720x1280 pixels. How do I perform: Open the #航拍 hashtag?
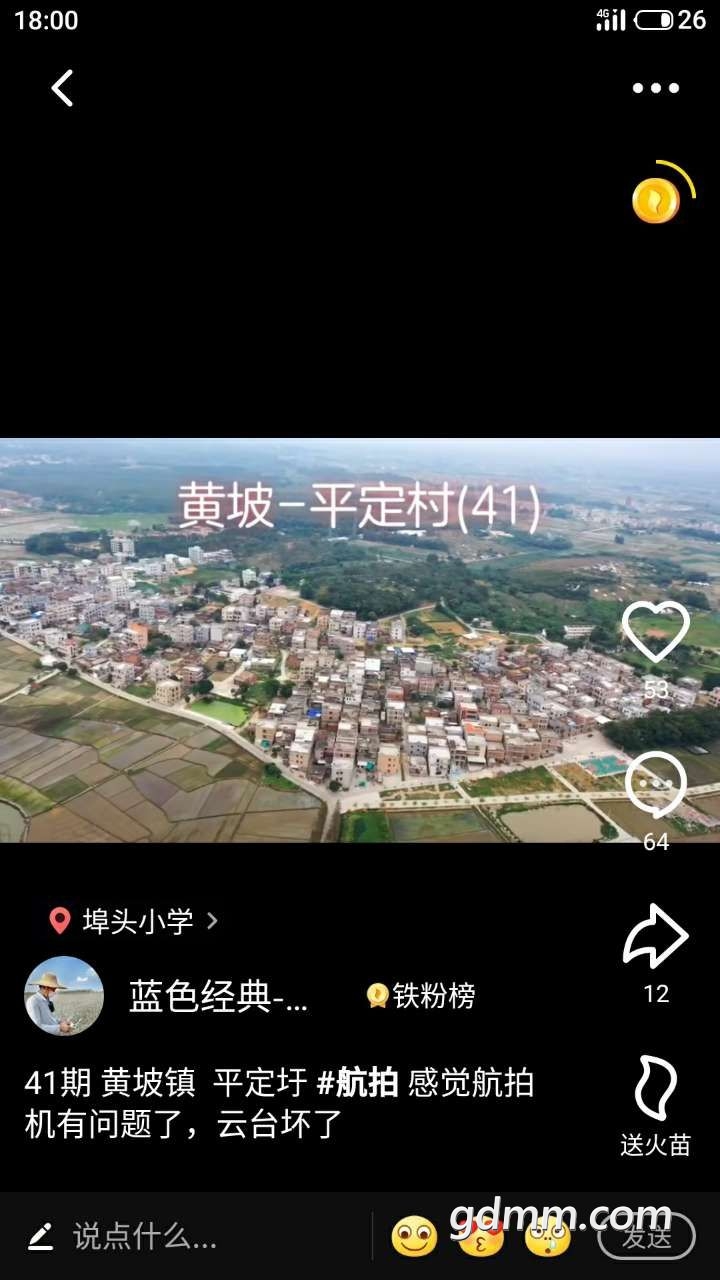(x=358, y=1083)
